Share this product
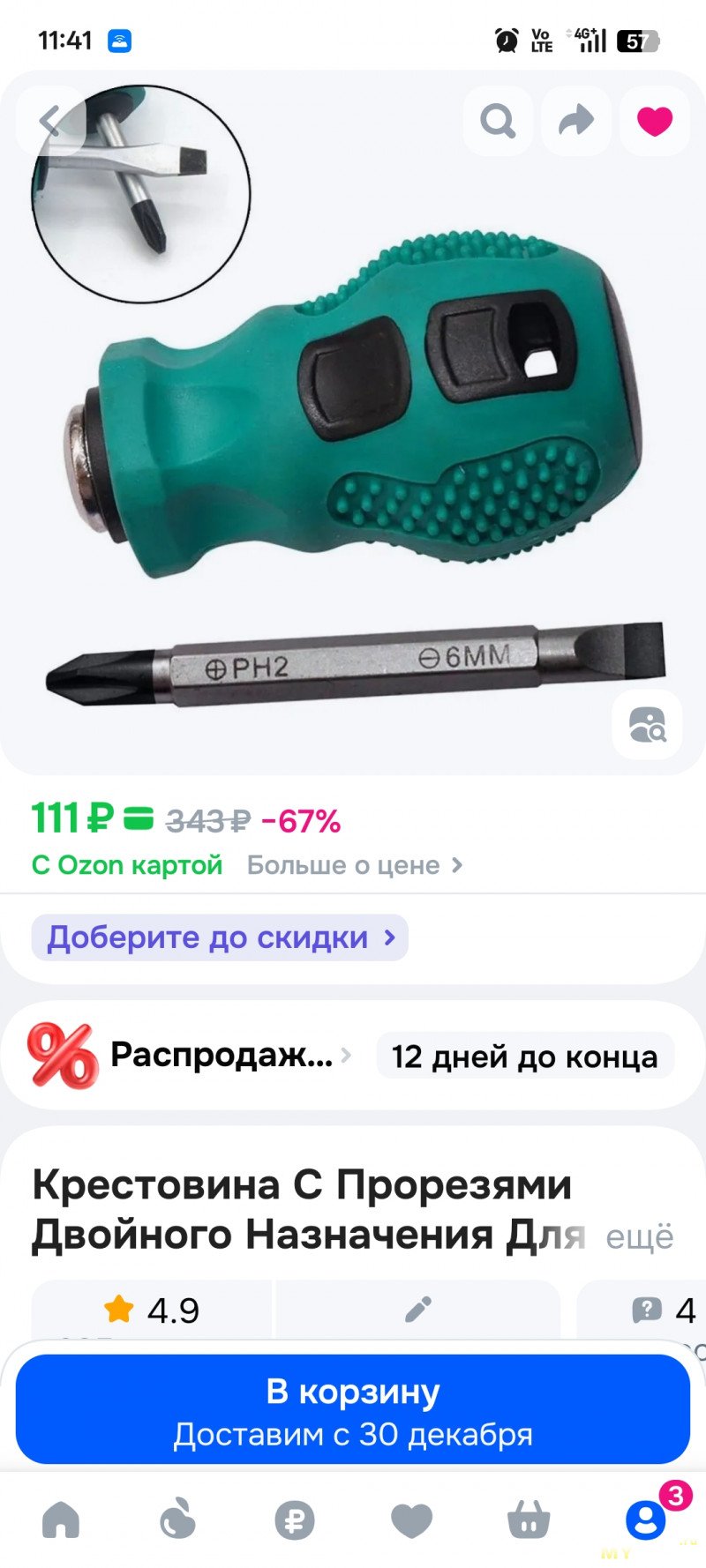The image size is (706, 1568). (576, 121)
